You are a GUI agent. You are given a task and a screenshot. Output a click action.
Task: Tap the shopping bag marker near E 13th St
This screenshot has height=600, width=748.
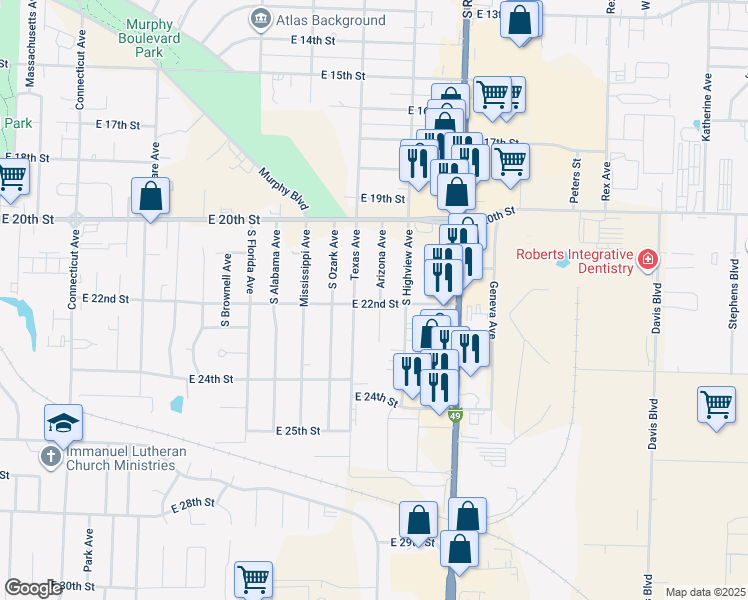[521, 20]
